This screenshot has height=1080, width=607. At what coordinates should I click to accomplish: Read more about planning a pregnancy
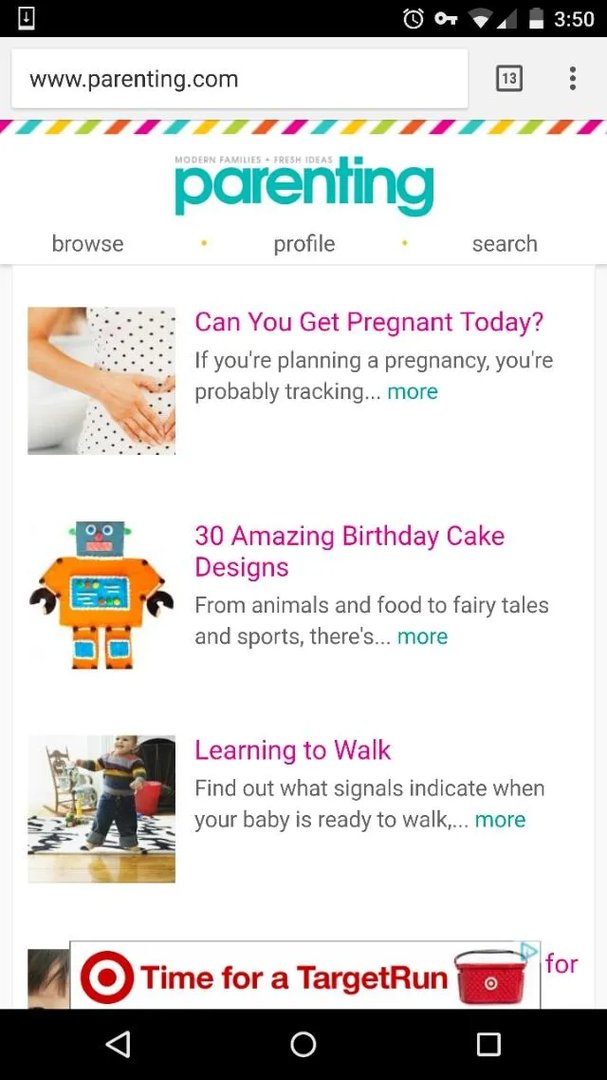coord(412,392)
